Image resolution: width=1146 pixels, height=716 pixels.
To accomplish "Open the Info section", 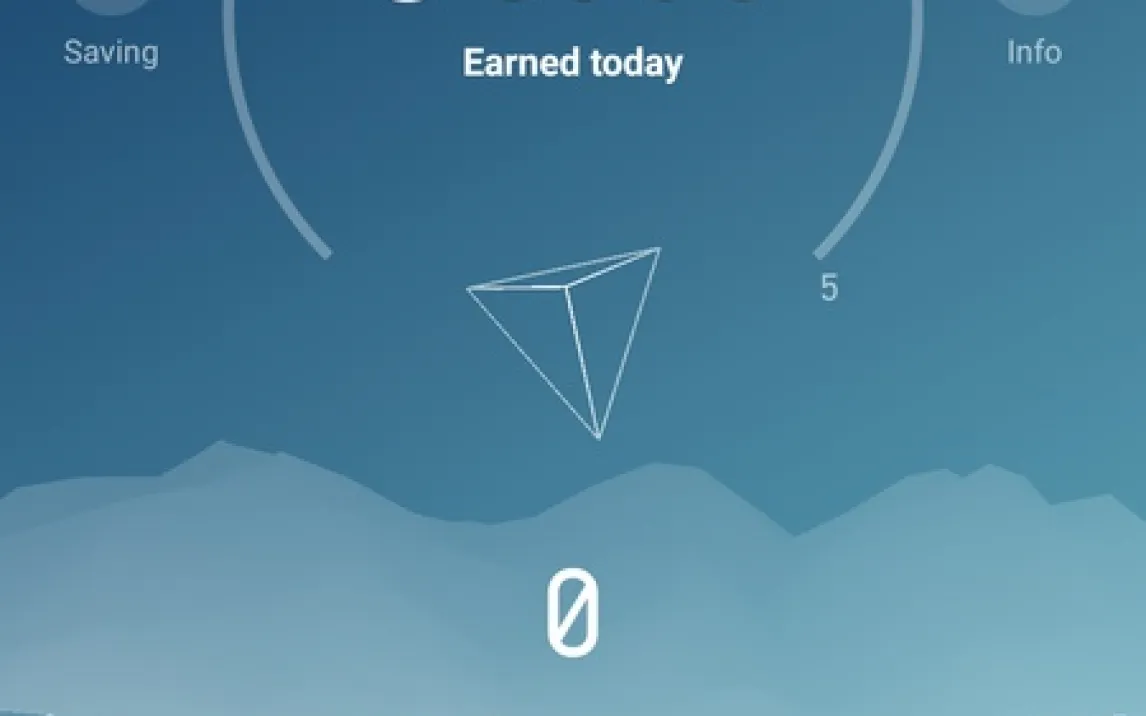I will pos(1034,40).
